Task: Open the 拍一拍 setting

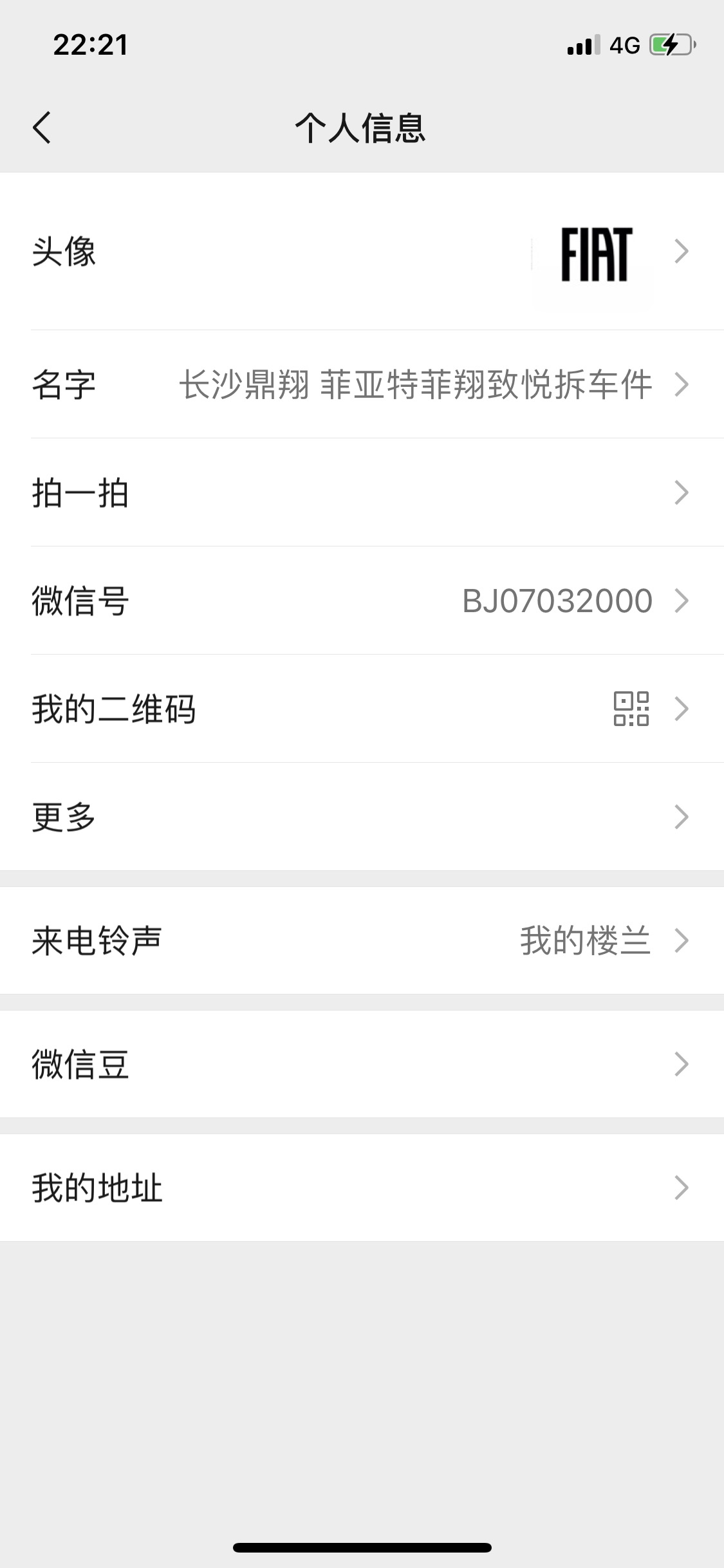Action: point(362,492)
